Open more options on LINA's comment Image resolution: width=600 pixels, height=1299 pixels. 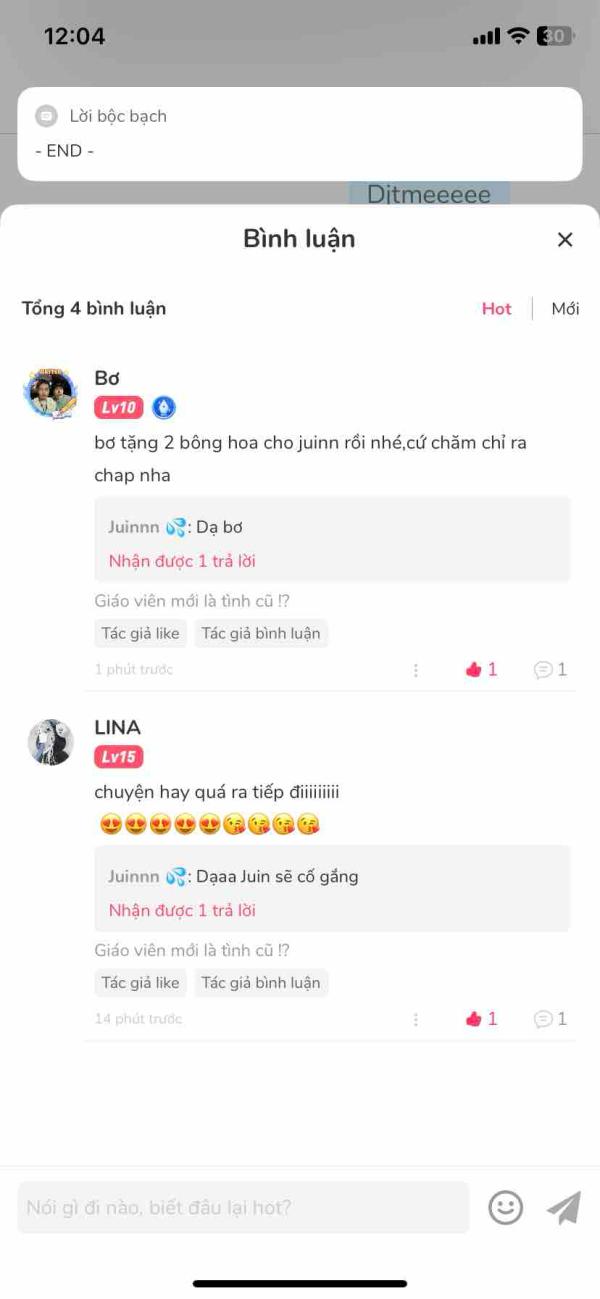pyautogui.click(x=416, y=1019)
